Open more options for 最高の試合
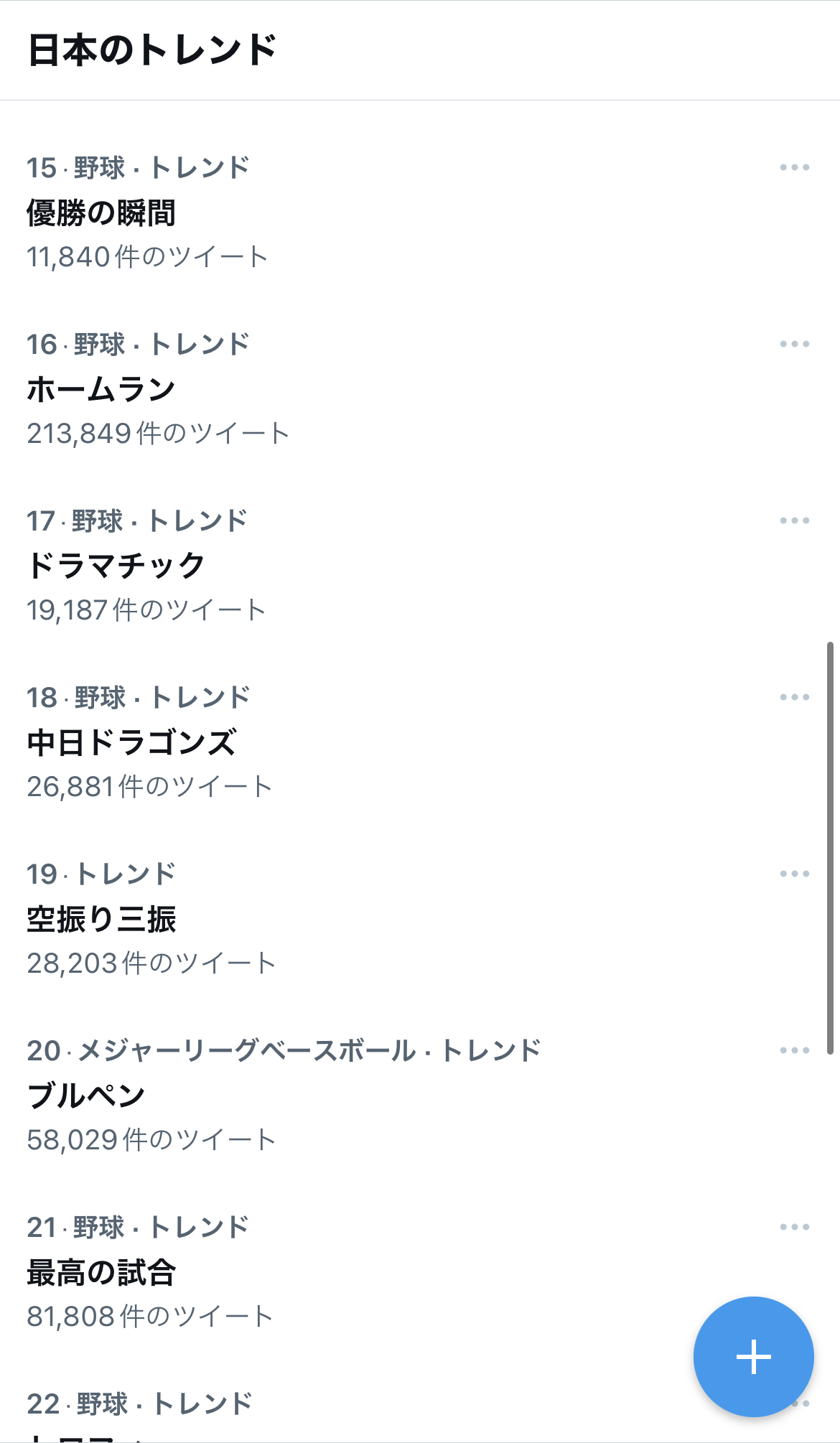 (x=795, y=1228)
